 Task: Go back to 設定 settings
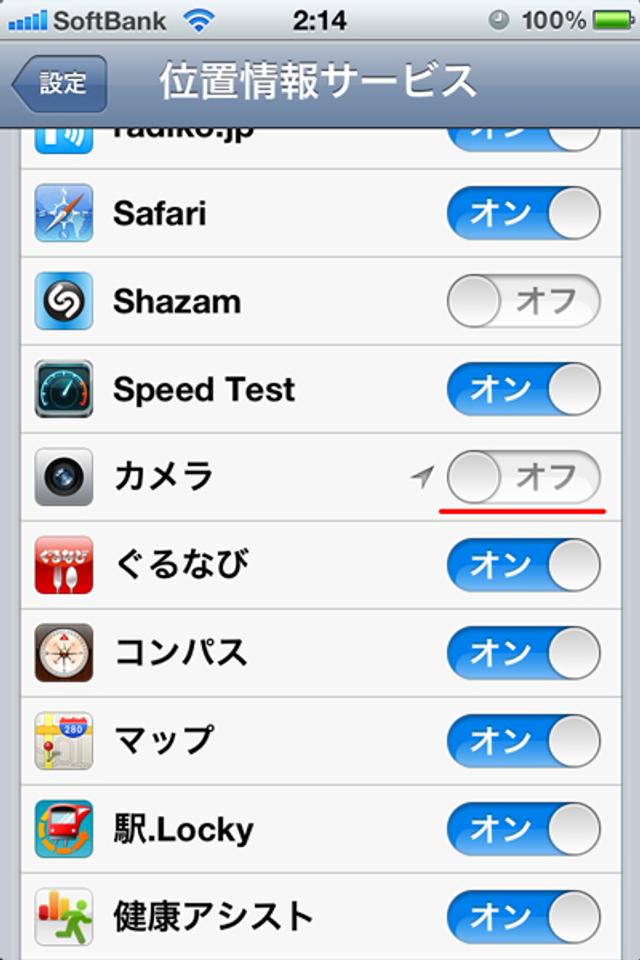60,84
